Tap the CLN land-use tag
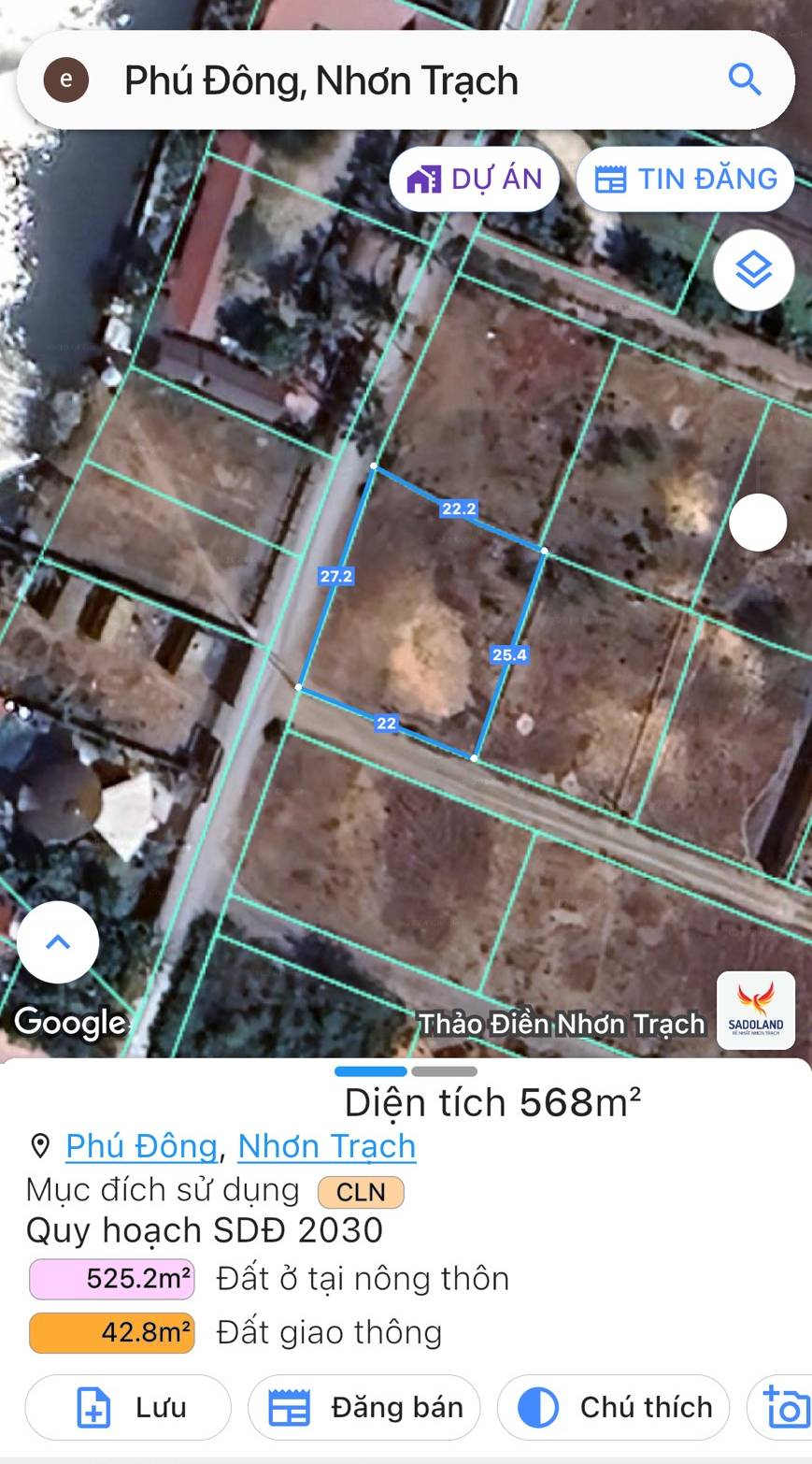 point(361,1192)
